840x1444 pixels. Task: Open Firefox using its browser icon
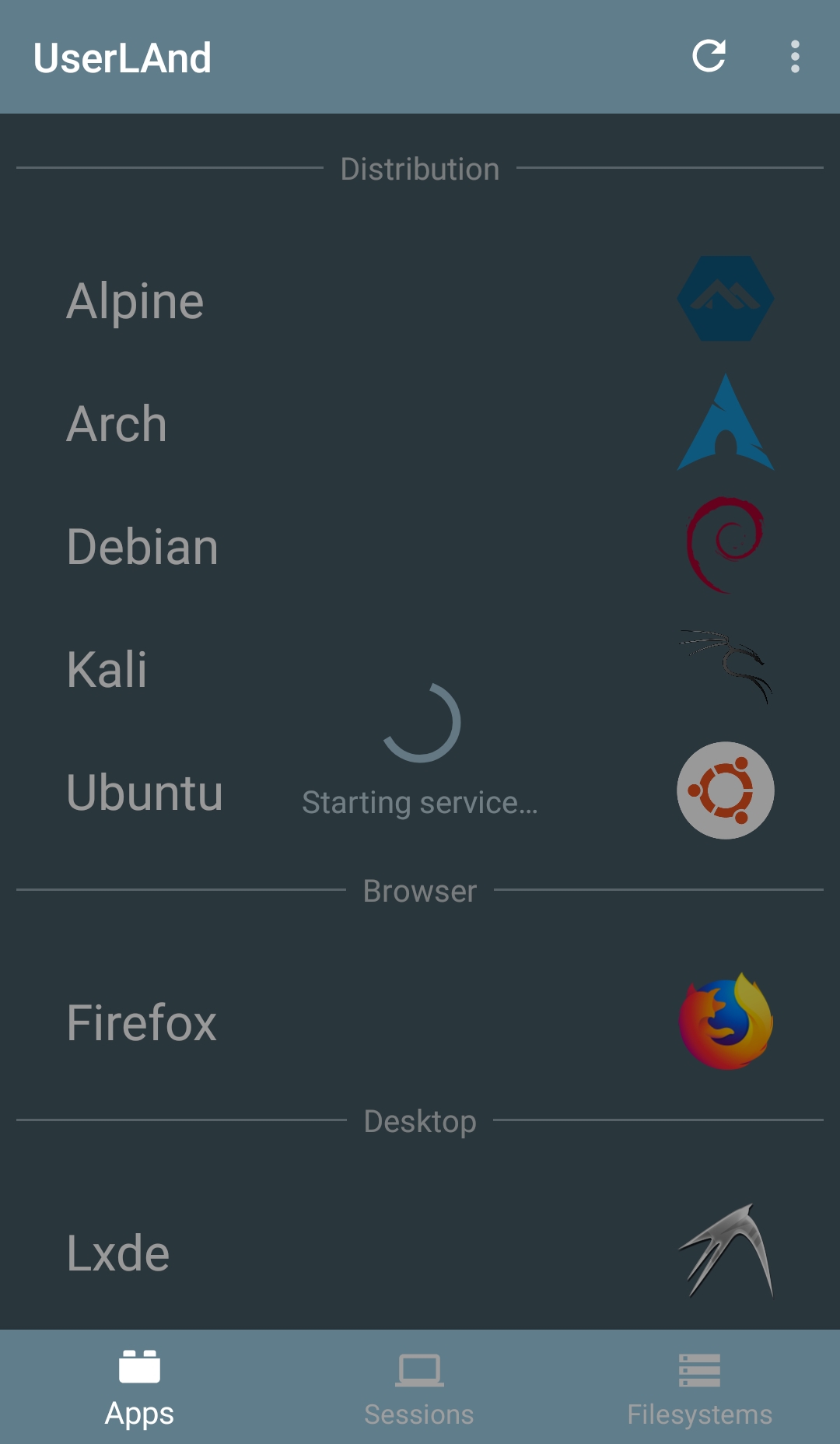click(725, 1023)
